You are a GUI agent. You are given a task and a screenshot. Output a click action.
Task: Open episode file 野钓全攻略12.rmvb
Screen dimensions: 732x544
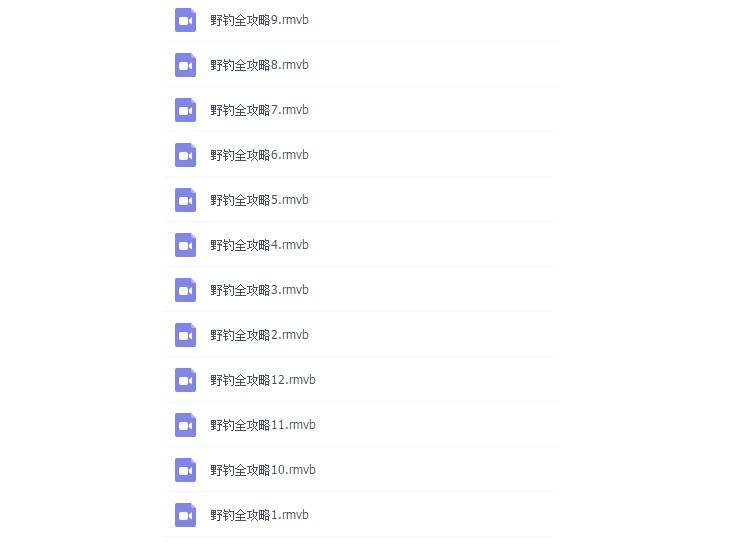click(262, 380)
